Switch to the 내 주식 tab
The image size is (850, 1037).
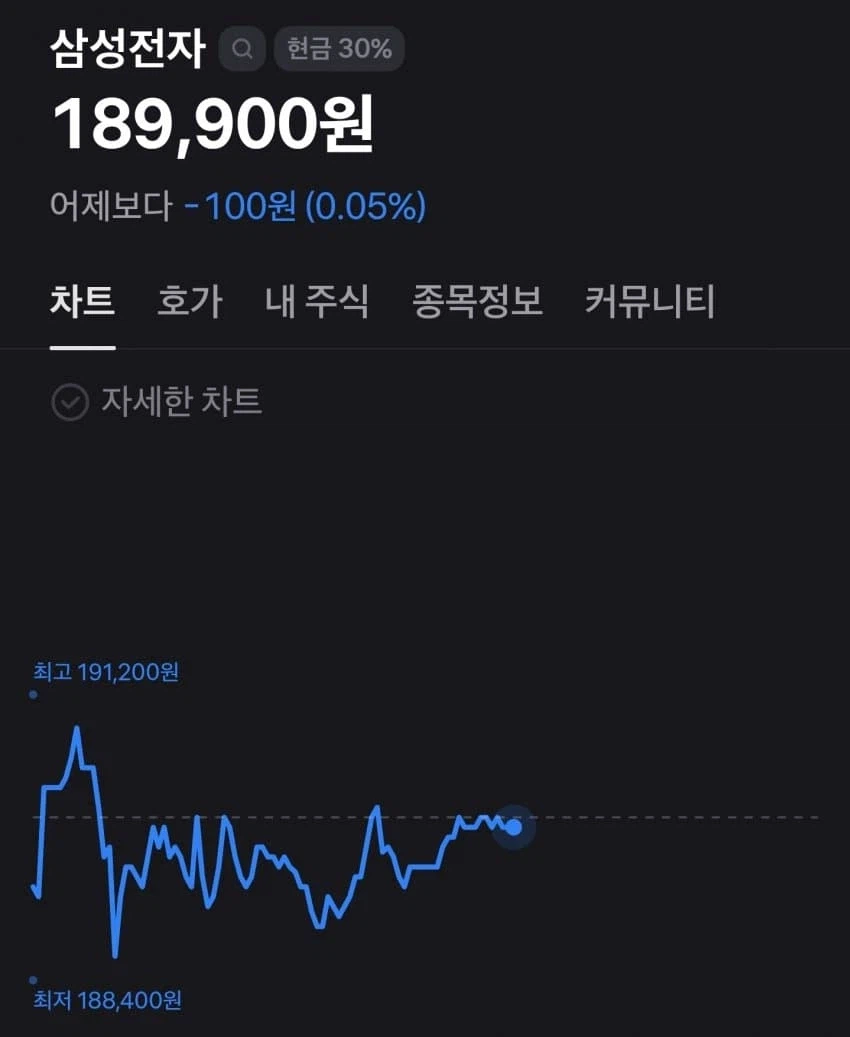(x=316, y=302)
